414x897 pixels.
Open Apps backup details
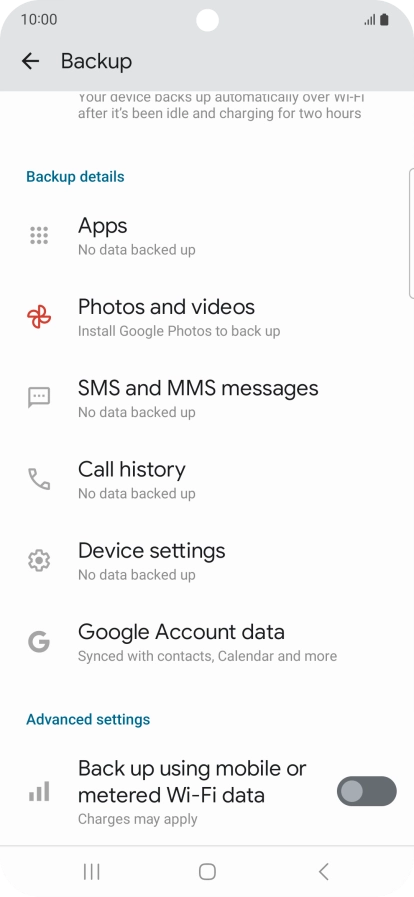click(207, 236)
